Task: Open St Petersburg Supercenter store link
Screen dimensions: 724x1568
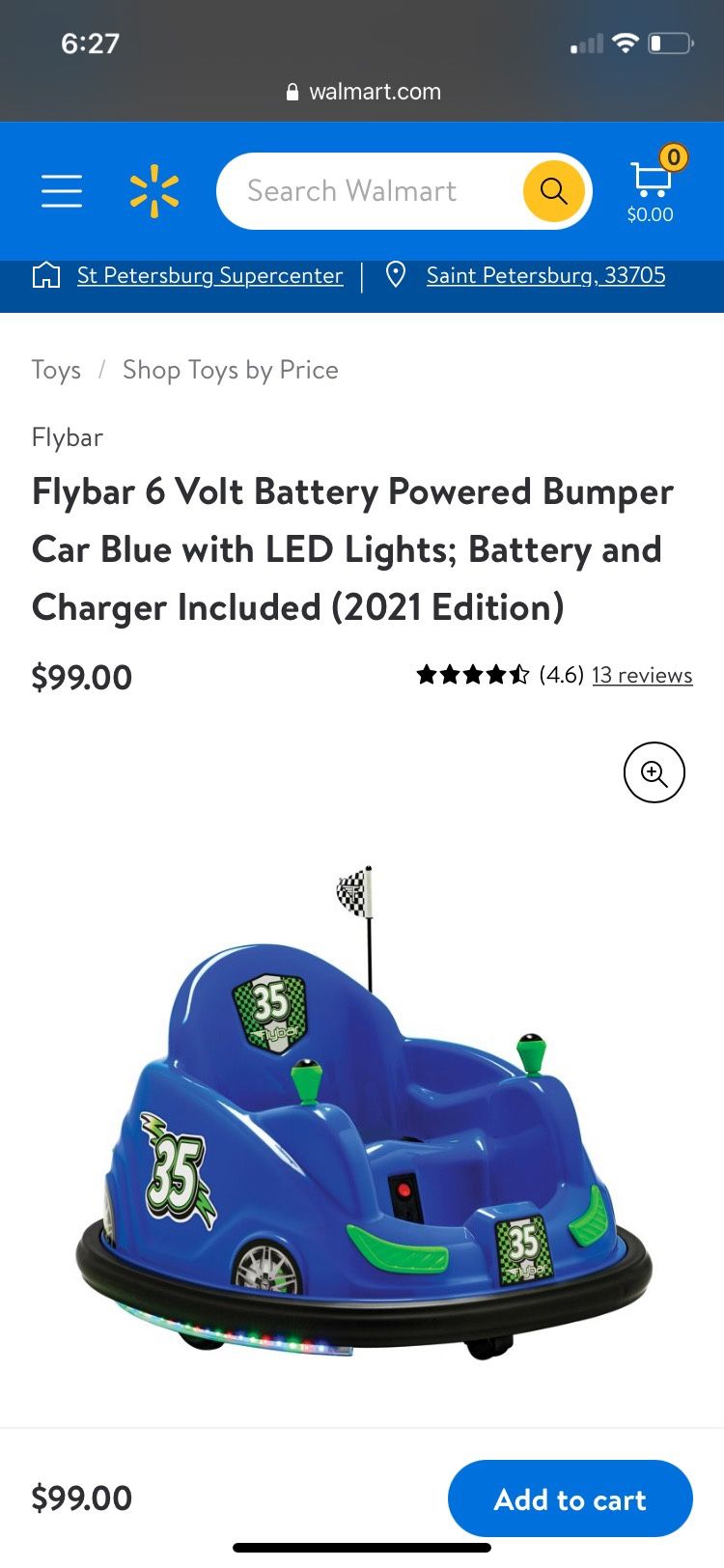Action: pos(209,276)
